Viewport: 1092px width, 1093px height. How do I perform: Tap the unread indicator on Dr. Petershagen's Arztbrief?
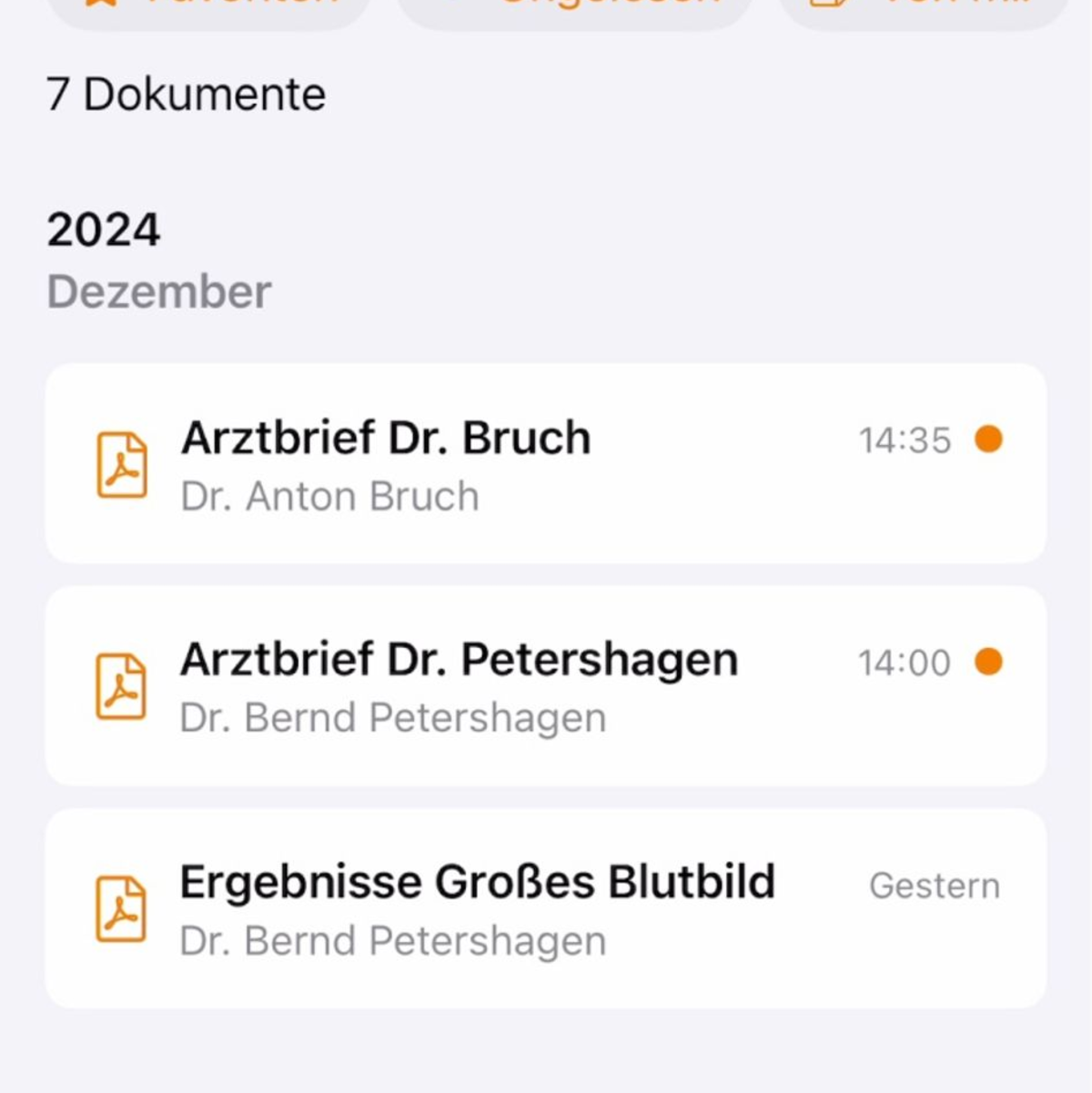(990, 663)
